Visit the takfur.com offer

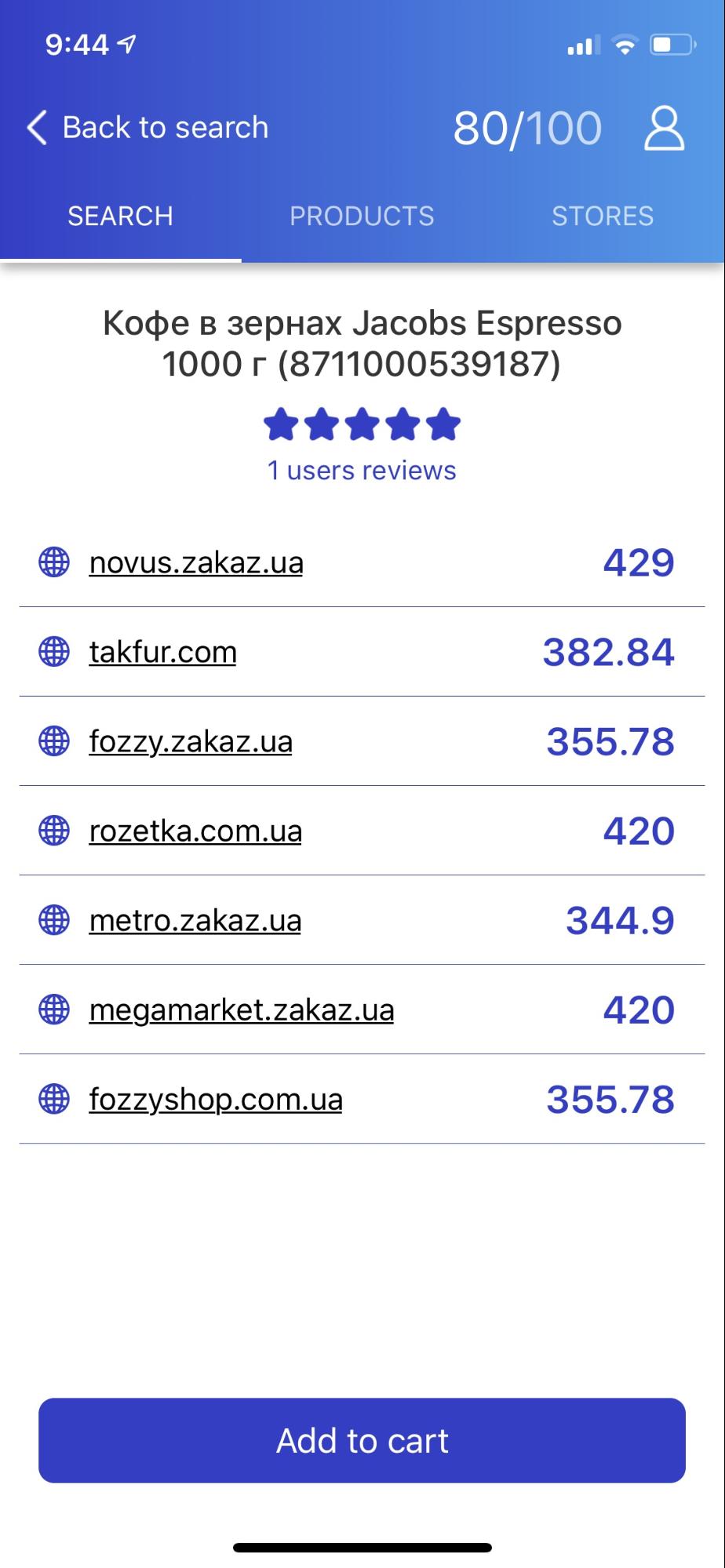coord(162,652)
